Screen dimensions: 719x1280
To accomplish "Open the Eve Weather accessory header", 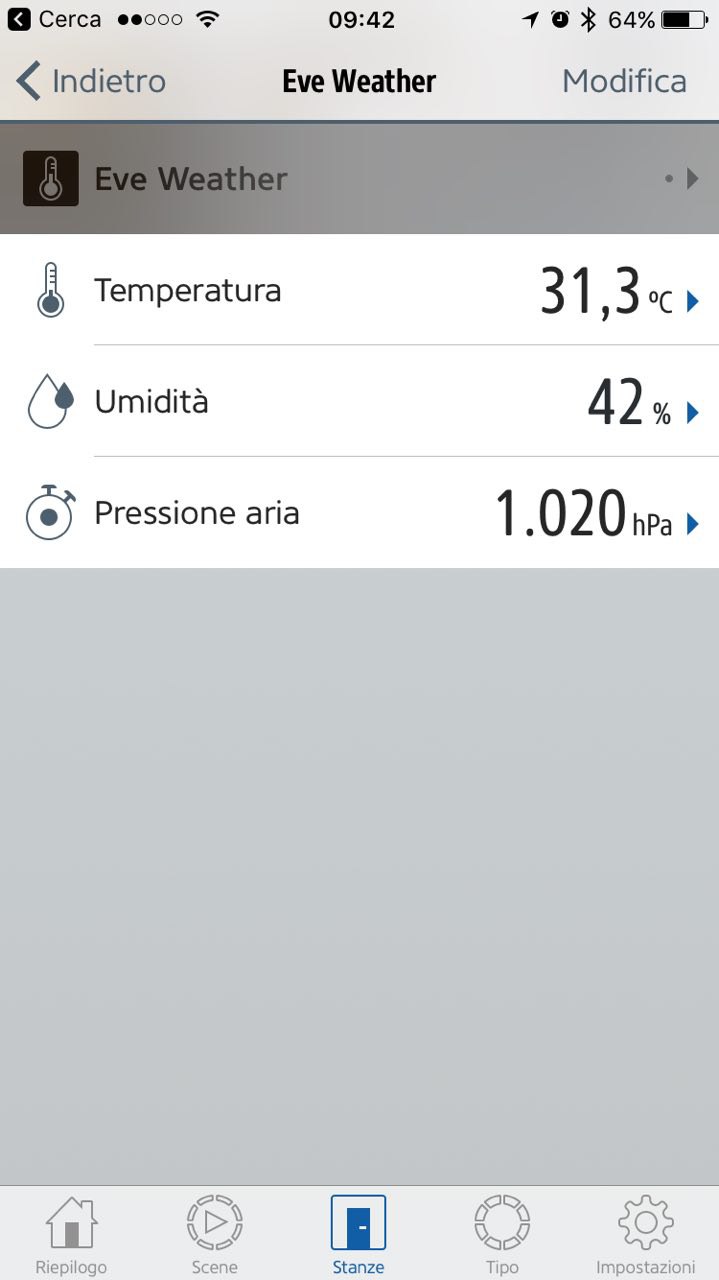I will (x=359, y=179).
